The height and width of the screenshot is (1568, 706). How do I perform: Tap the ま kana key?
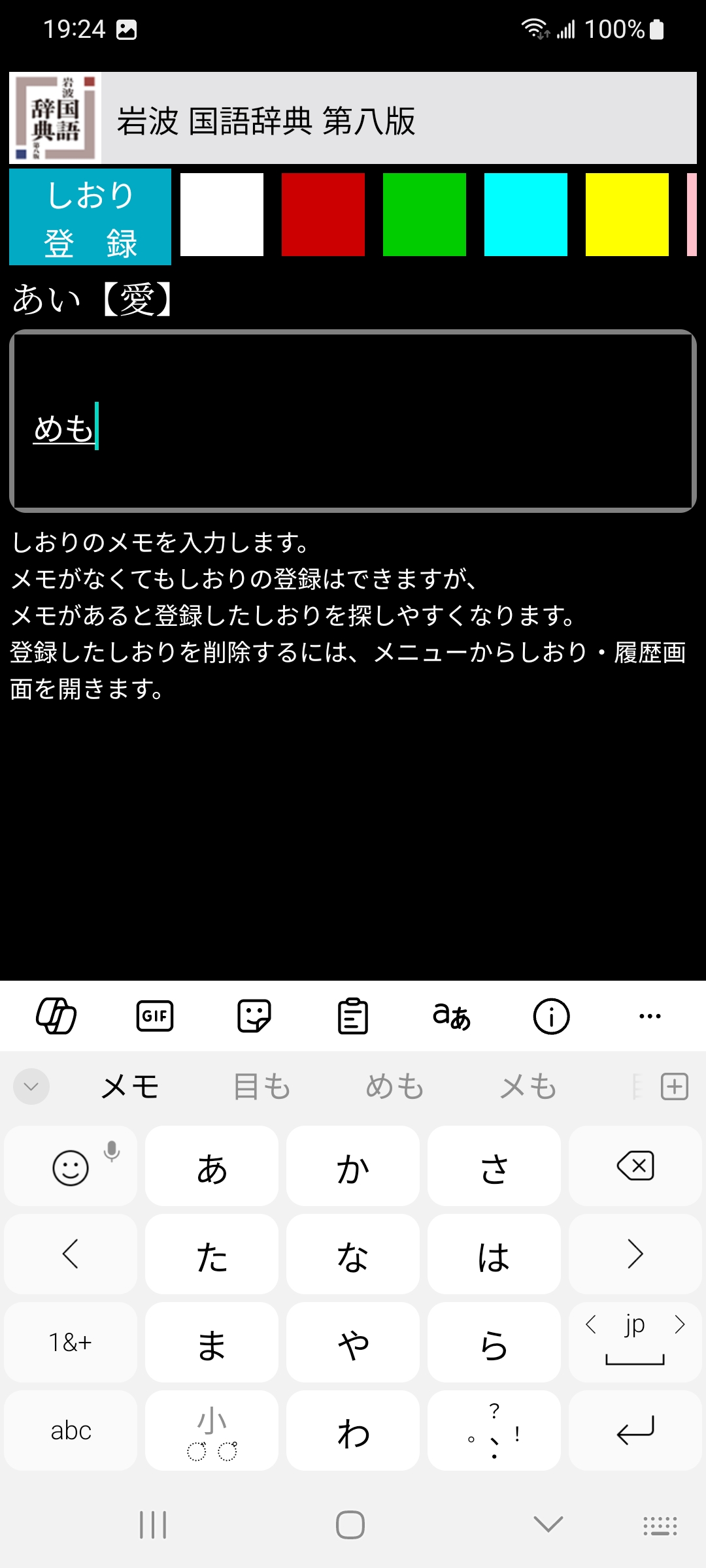tap(212, 1343)
